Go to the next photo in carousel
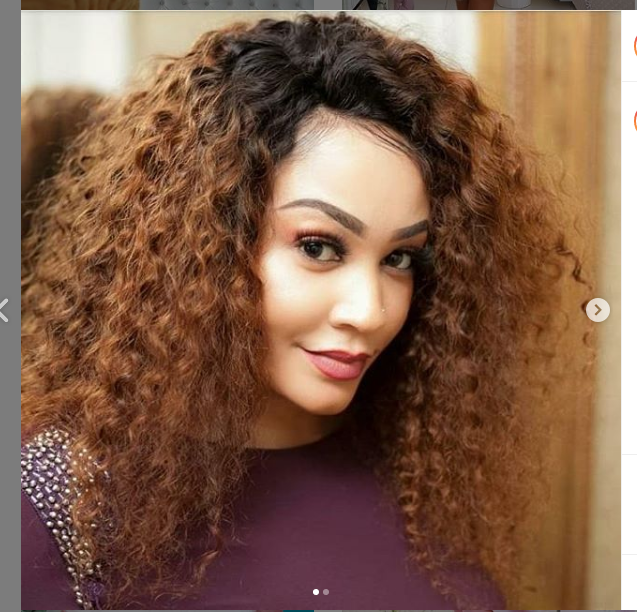637x612 pixels. point(597,310)
